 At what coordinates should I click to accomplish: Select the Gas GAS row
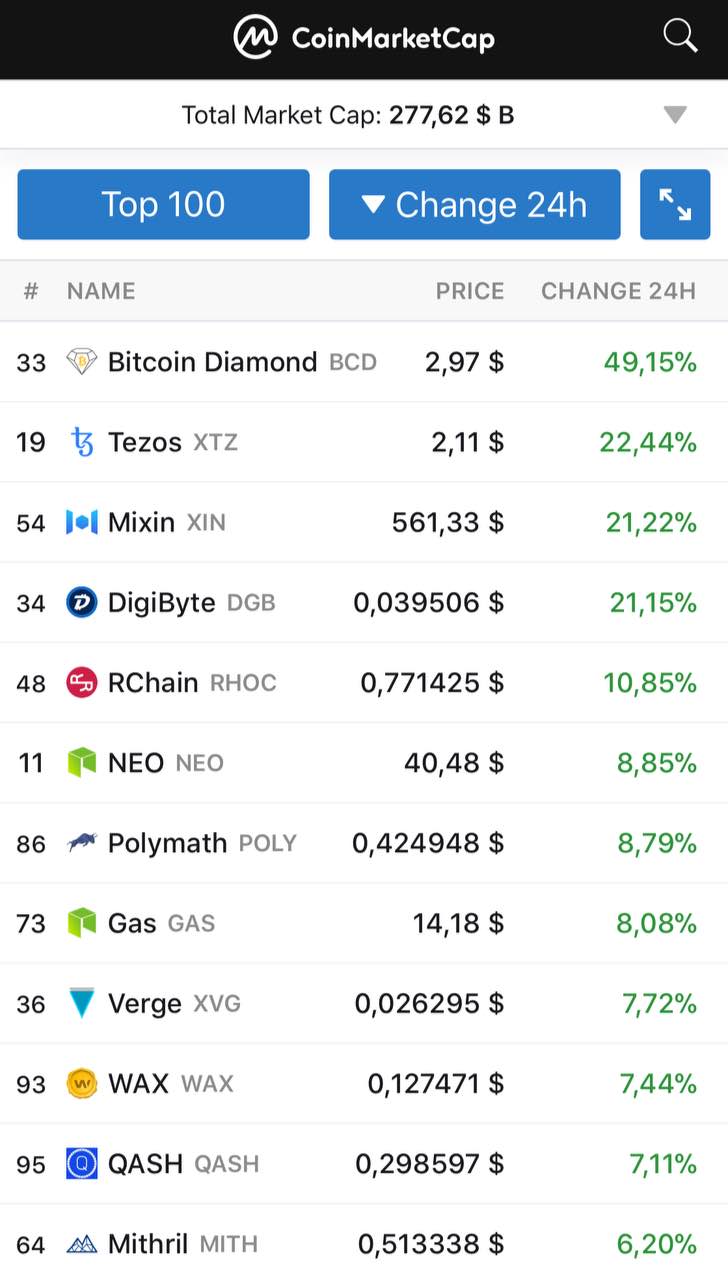[x=364, y=923]
